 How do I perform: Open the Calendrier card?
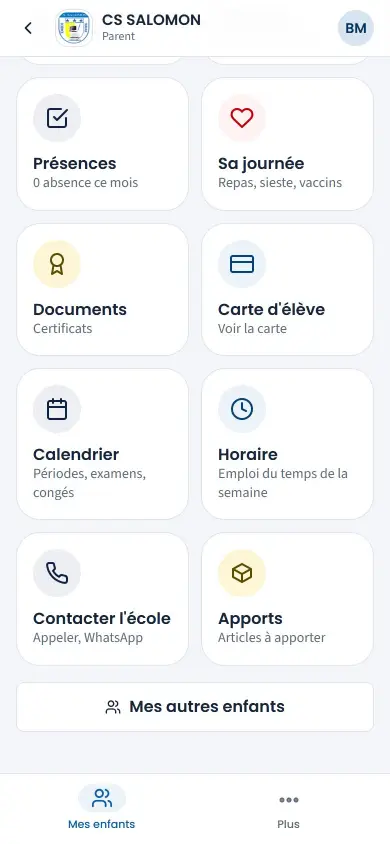(x=103, y=444)
